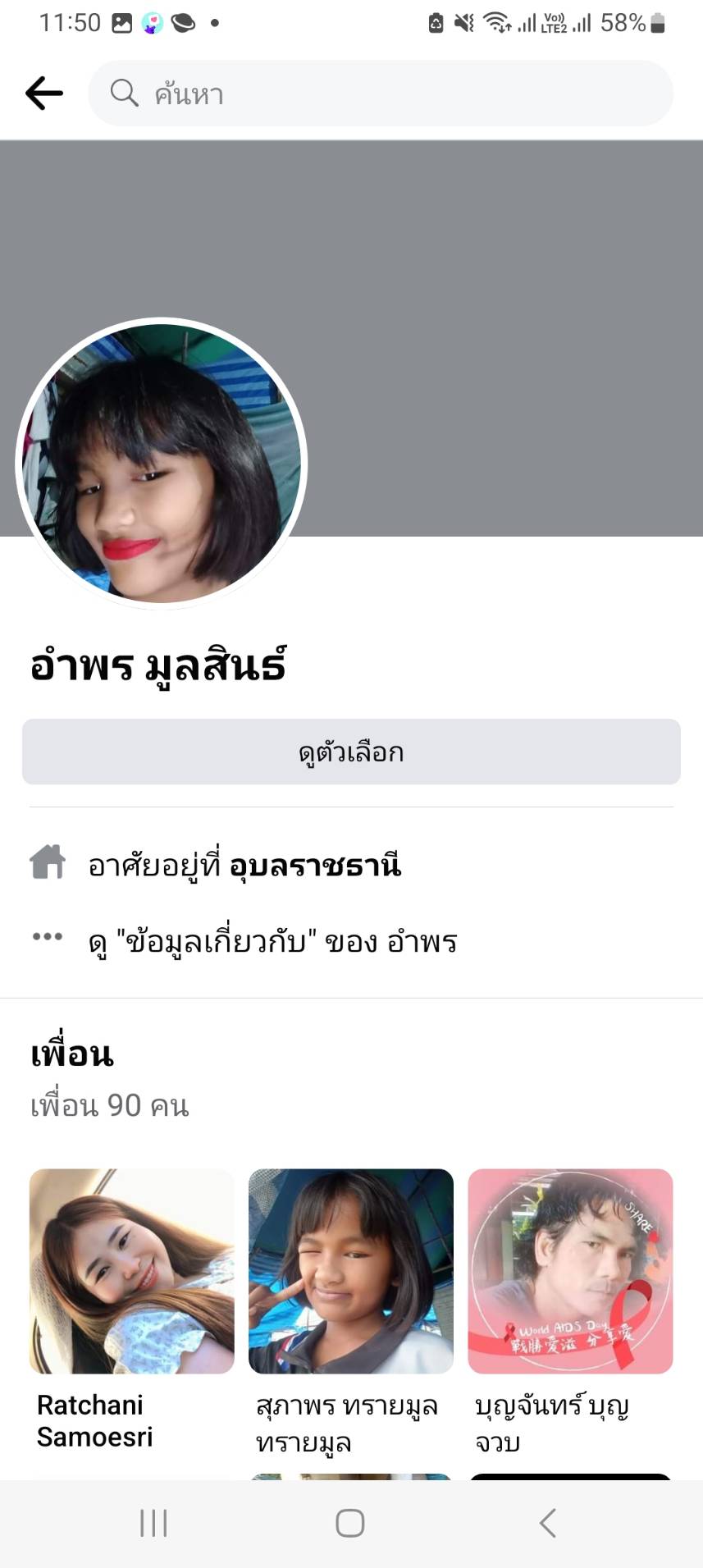
Task: See ข้อมูลเกี่ยวกับ ของ อำพร details
Action: [x=272, y=941]
